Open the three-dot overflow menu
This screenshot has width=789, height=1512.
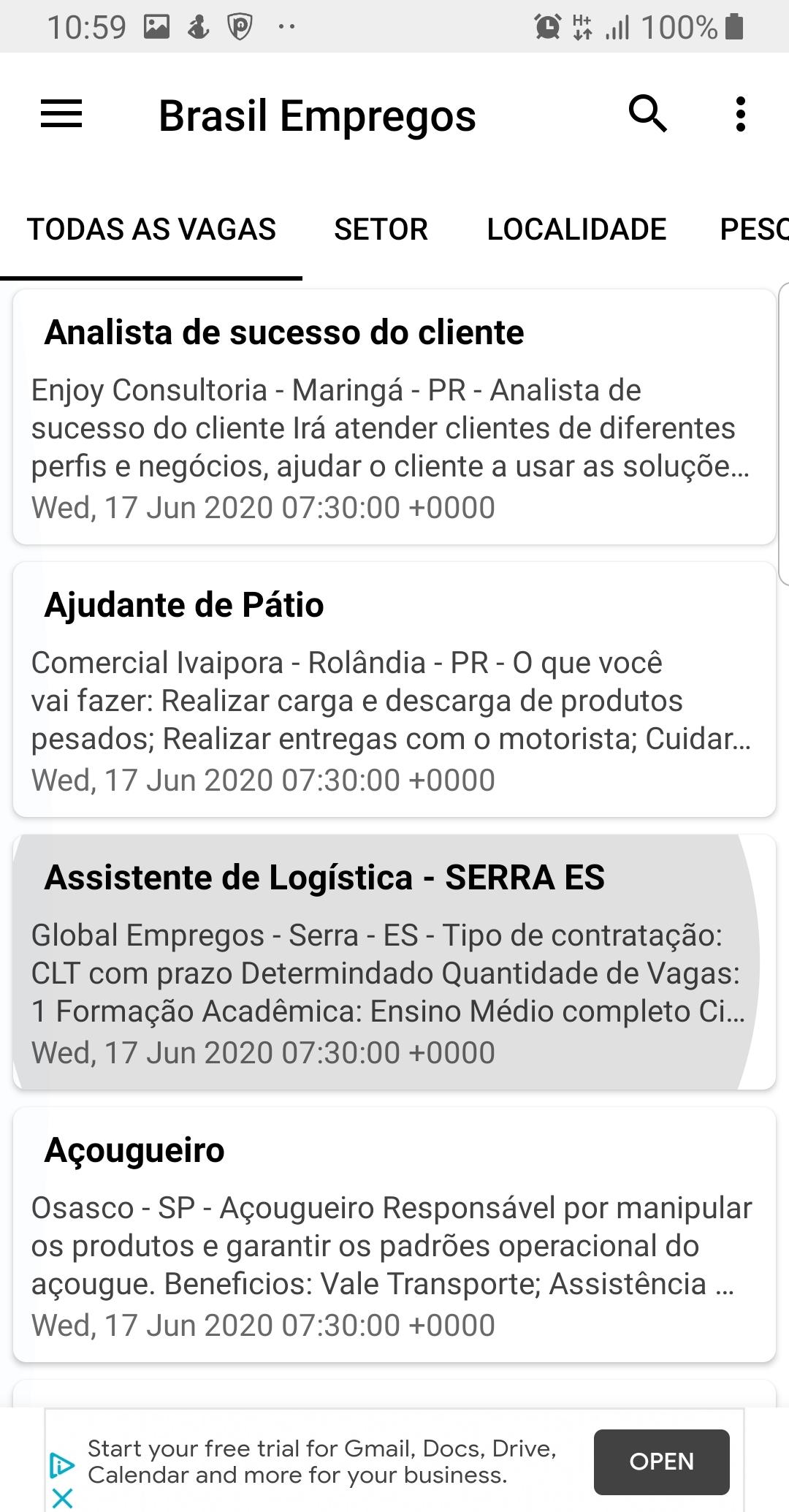[740, 115]
